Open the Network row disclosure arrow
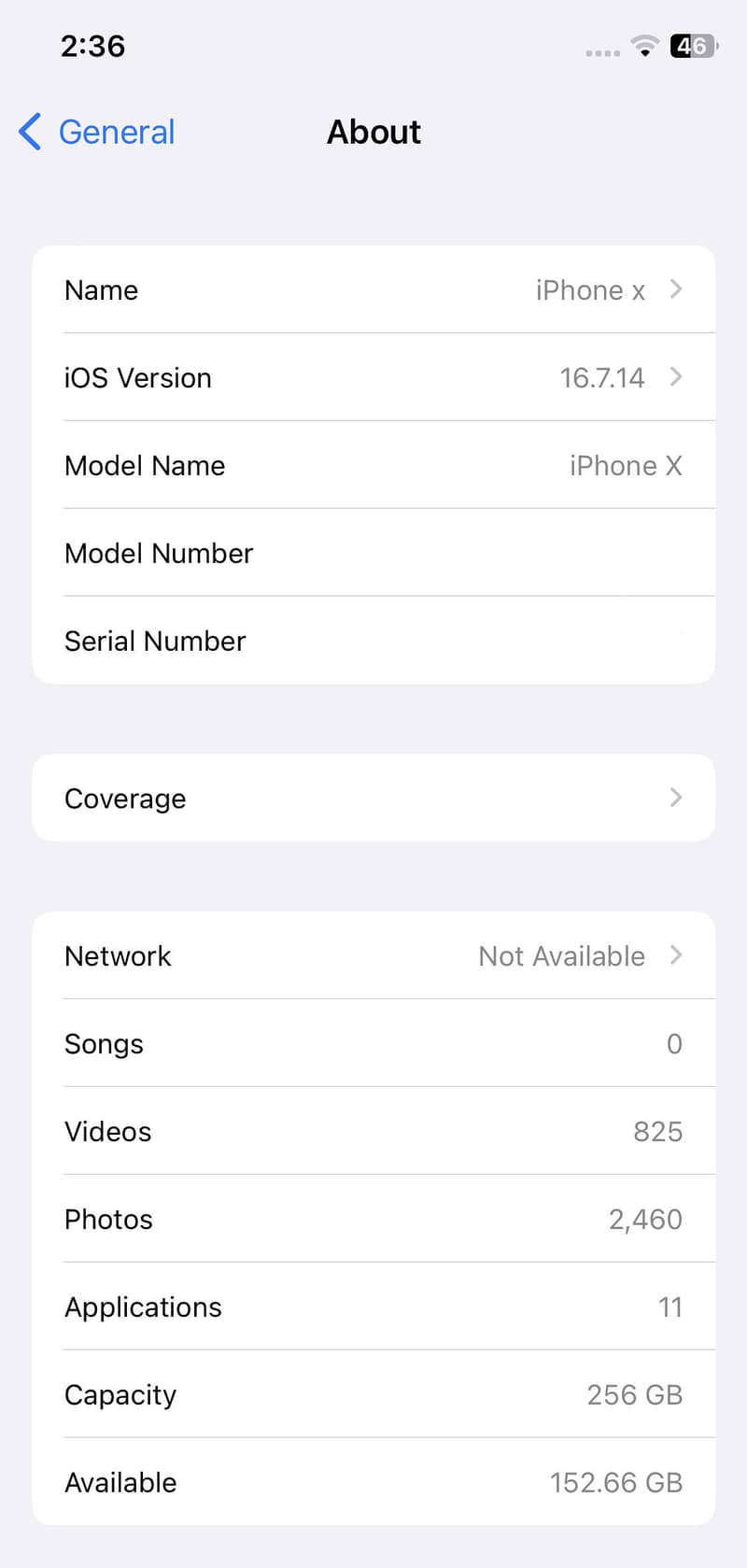The image size is (747, 1568). coord(674,955)
